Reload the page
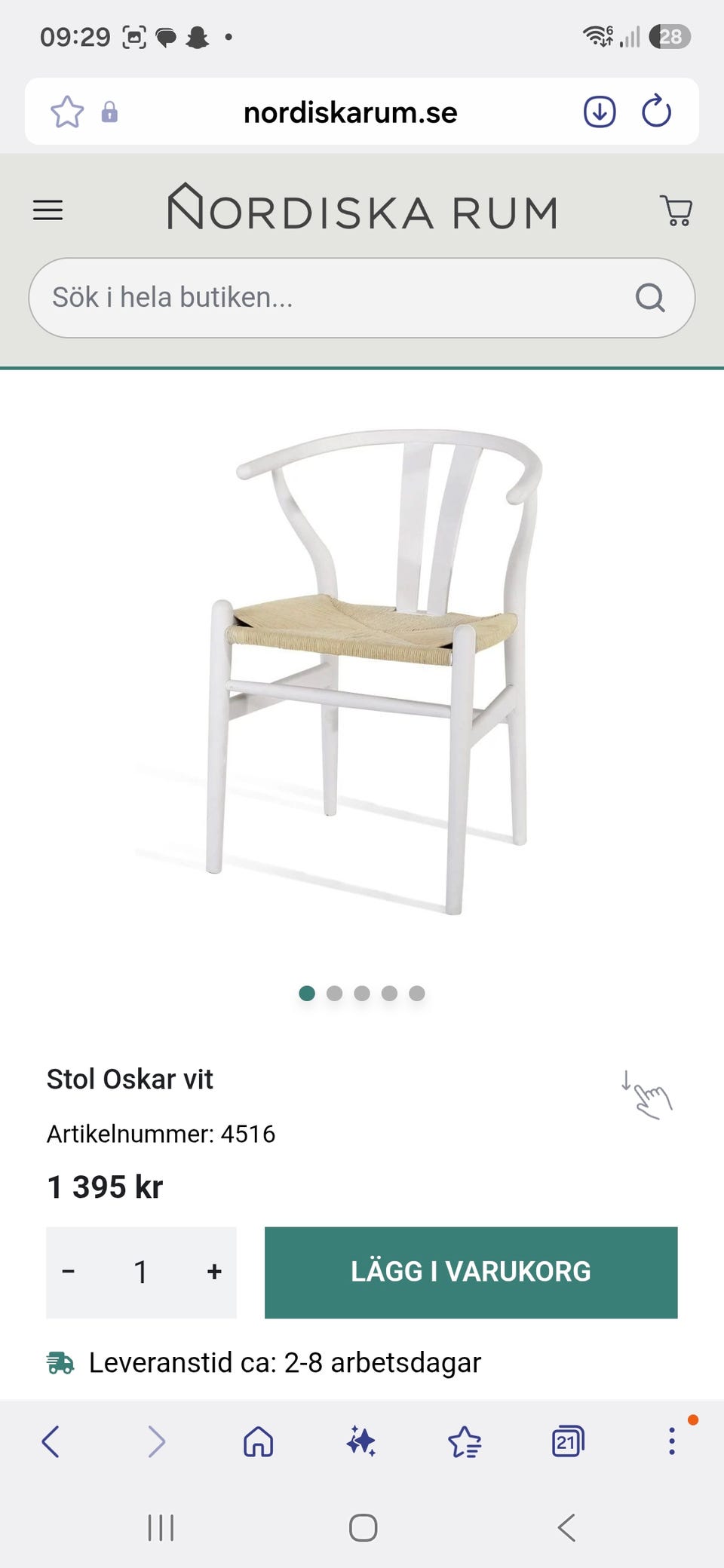 (x=656, y=112)
